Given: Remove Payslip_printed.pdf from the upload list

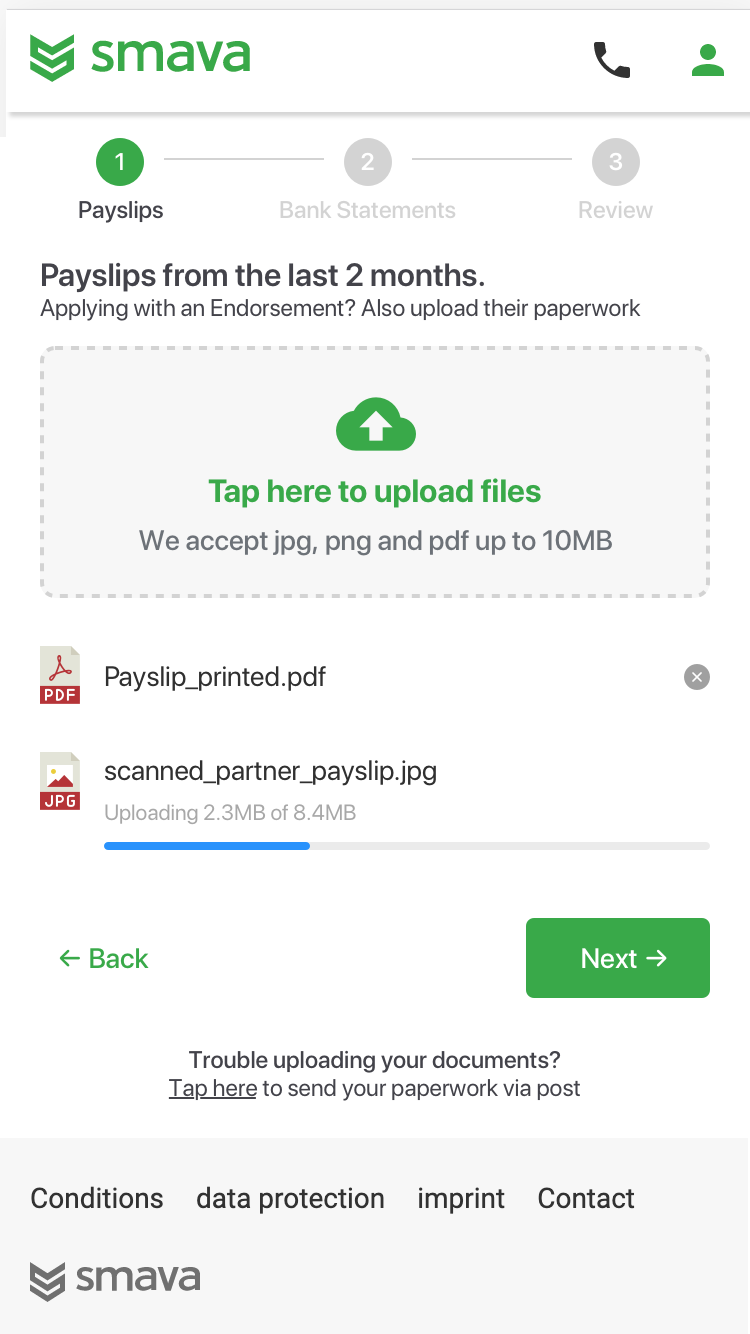Looking at the screenshot, I should pyautogui.click(x=696, y=677).
